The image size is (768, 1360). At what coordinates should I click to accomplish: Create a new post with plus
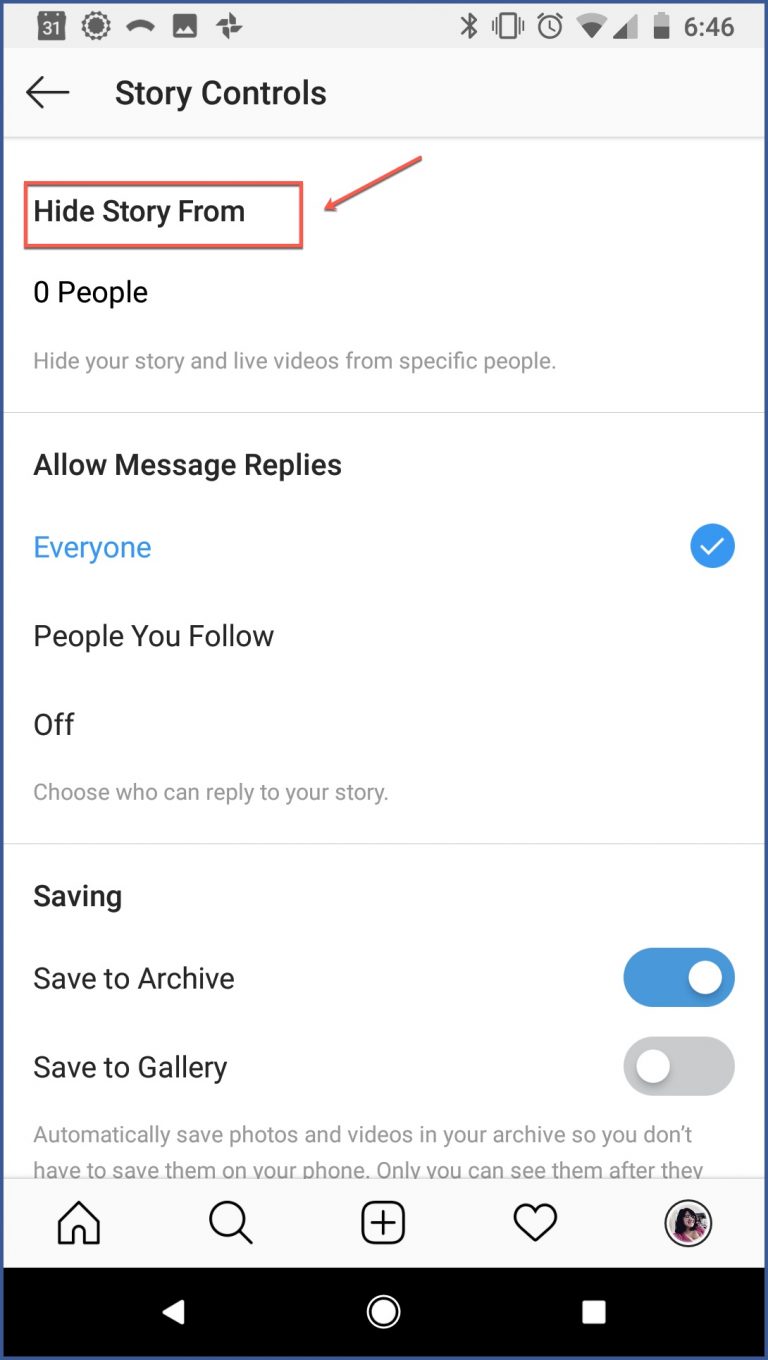tap(383, 1223)
